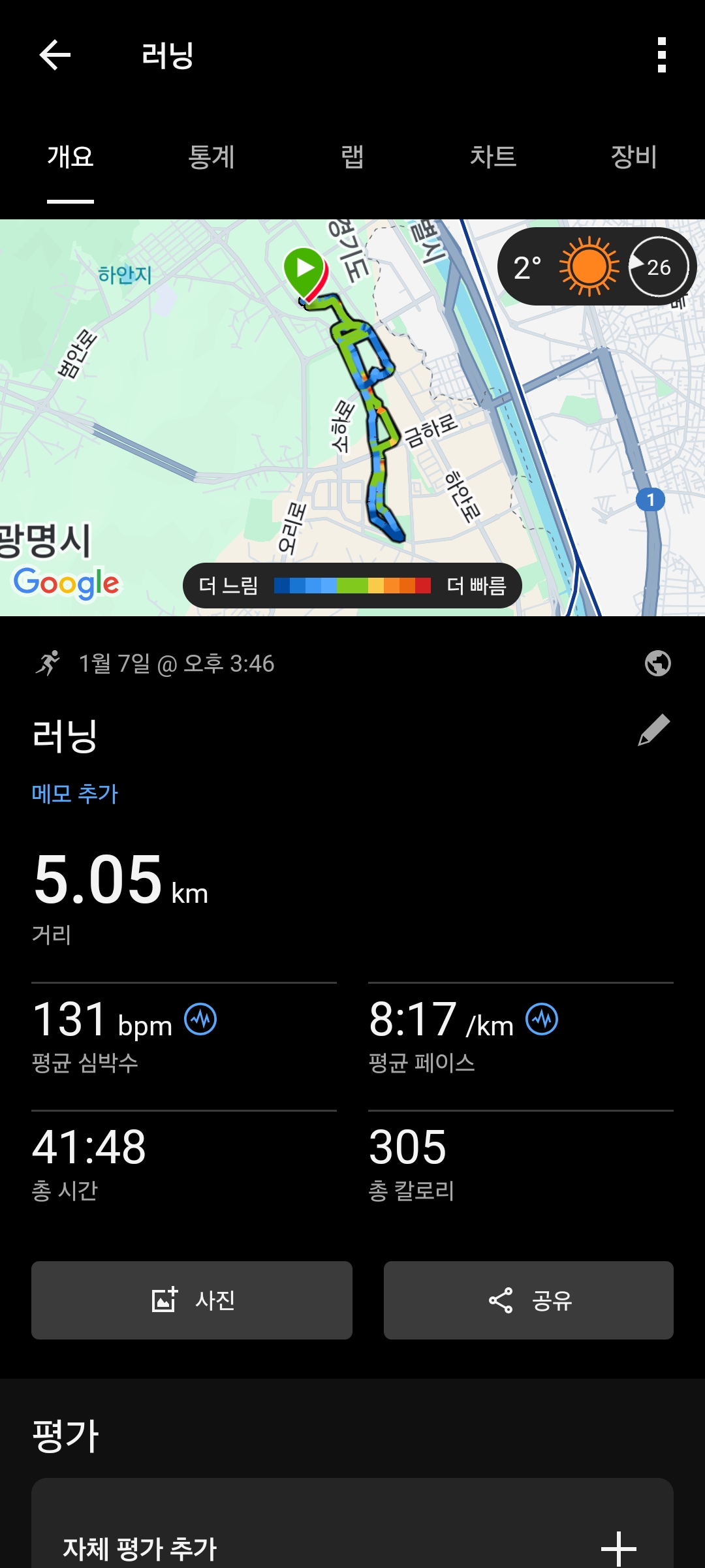Click the sun weather icon on the map

589,266
